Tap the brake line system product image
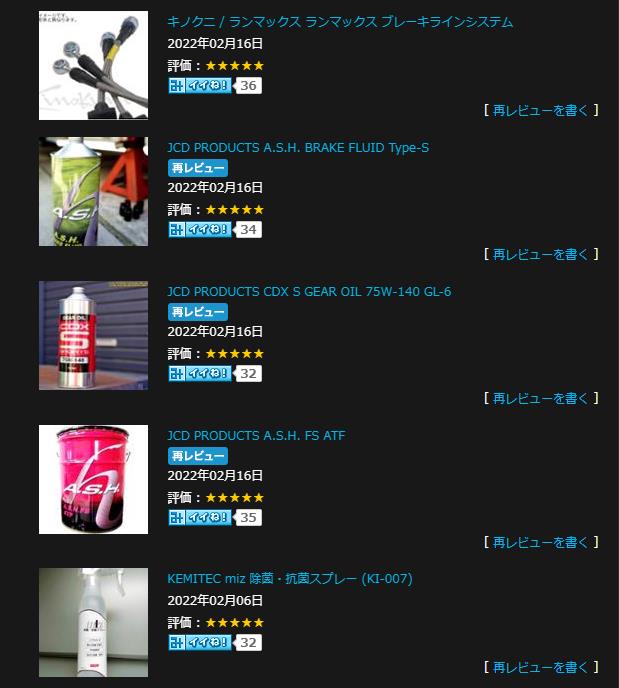 point(93,65)
